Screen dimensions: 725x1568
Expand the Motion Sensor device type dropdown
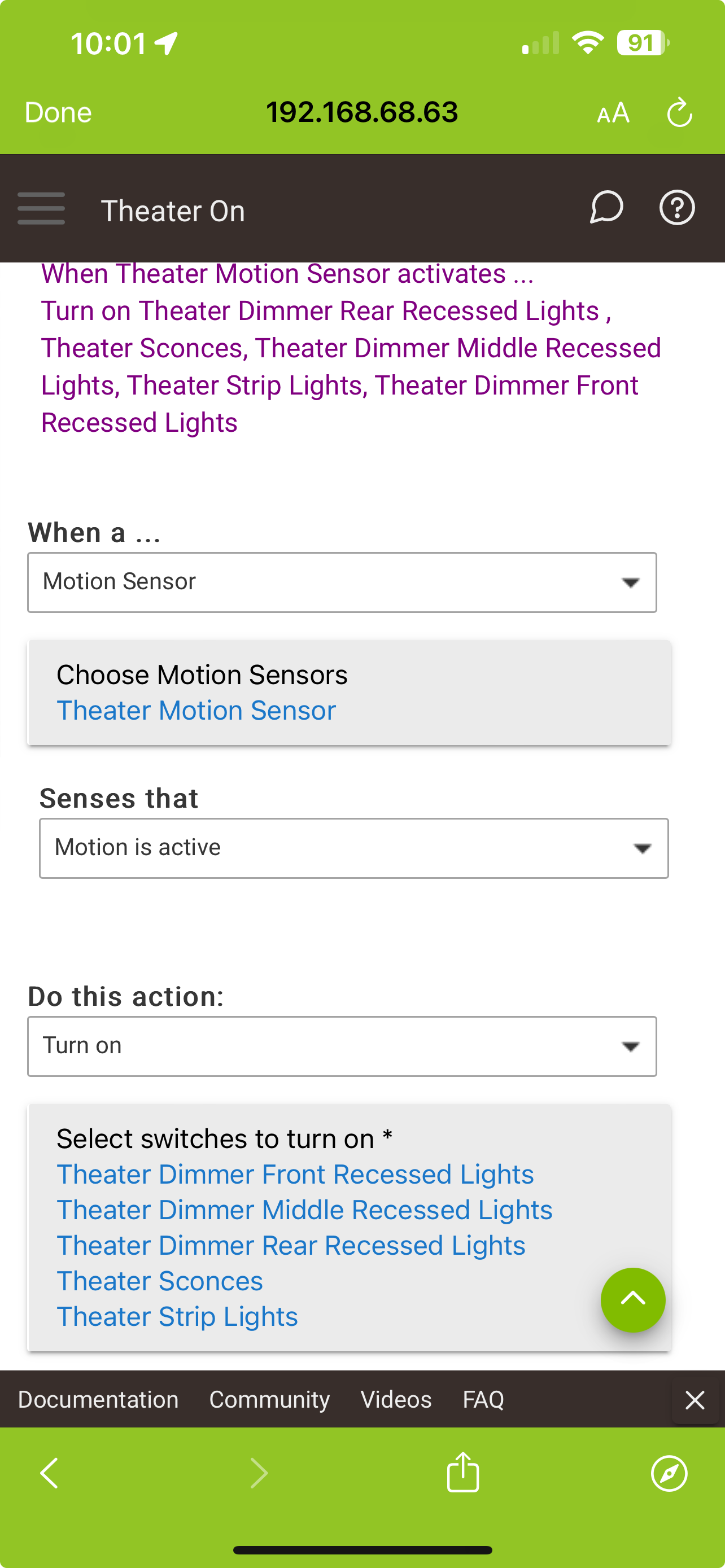342,582
